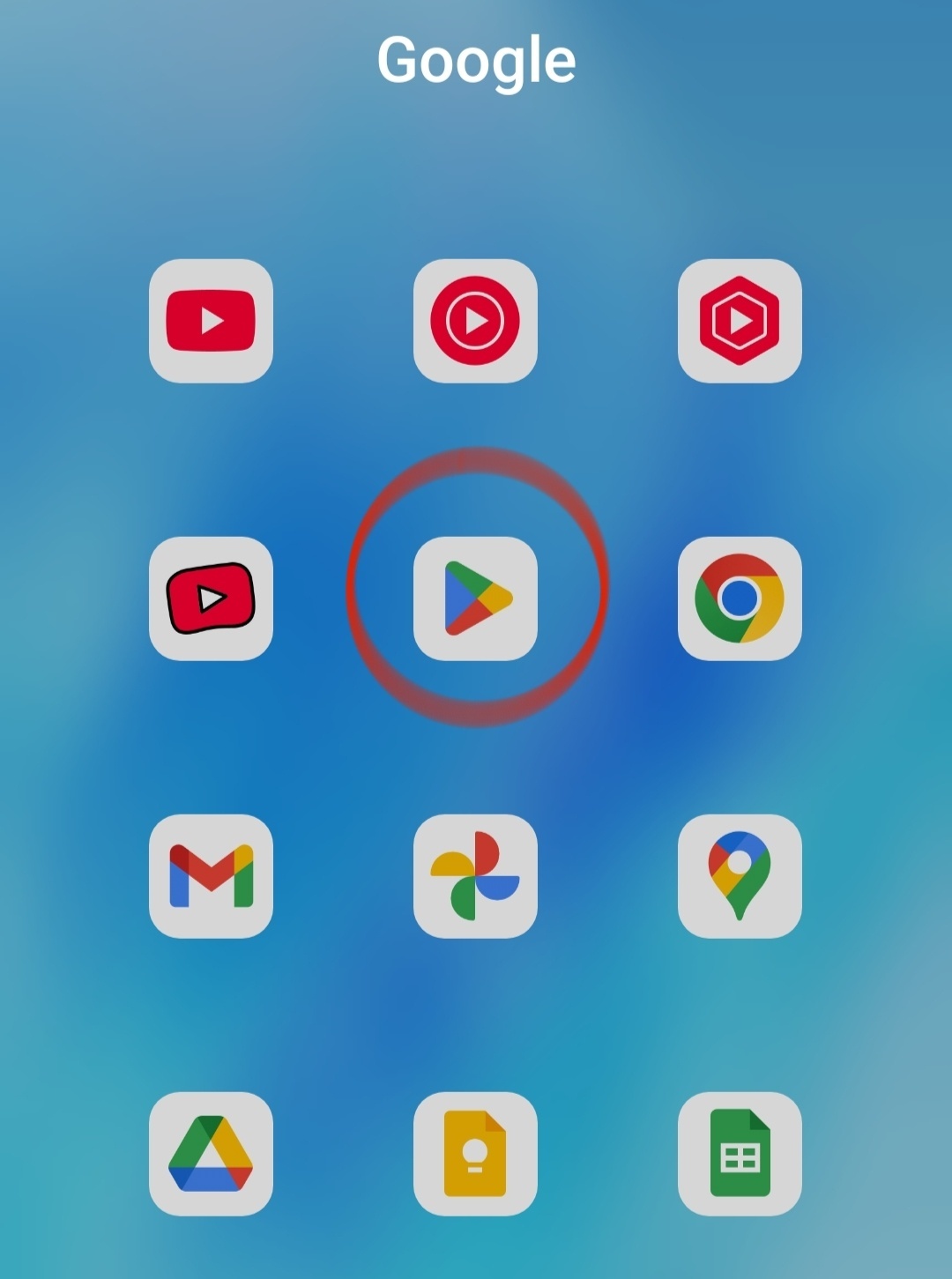Screen dimensions: 952x1279
Task: Open the Gmail app
Action: coord(211,876)
